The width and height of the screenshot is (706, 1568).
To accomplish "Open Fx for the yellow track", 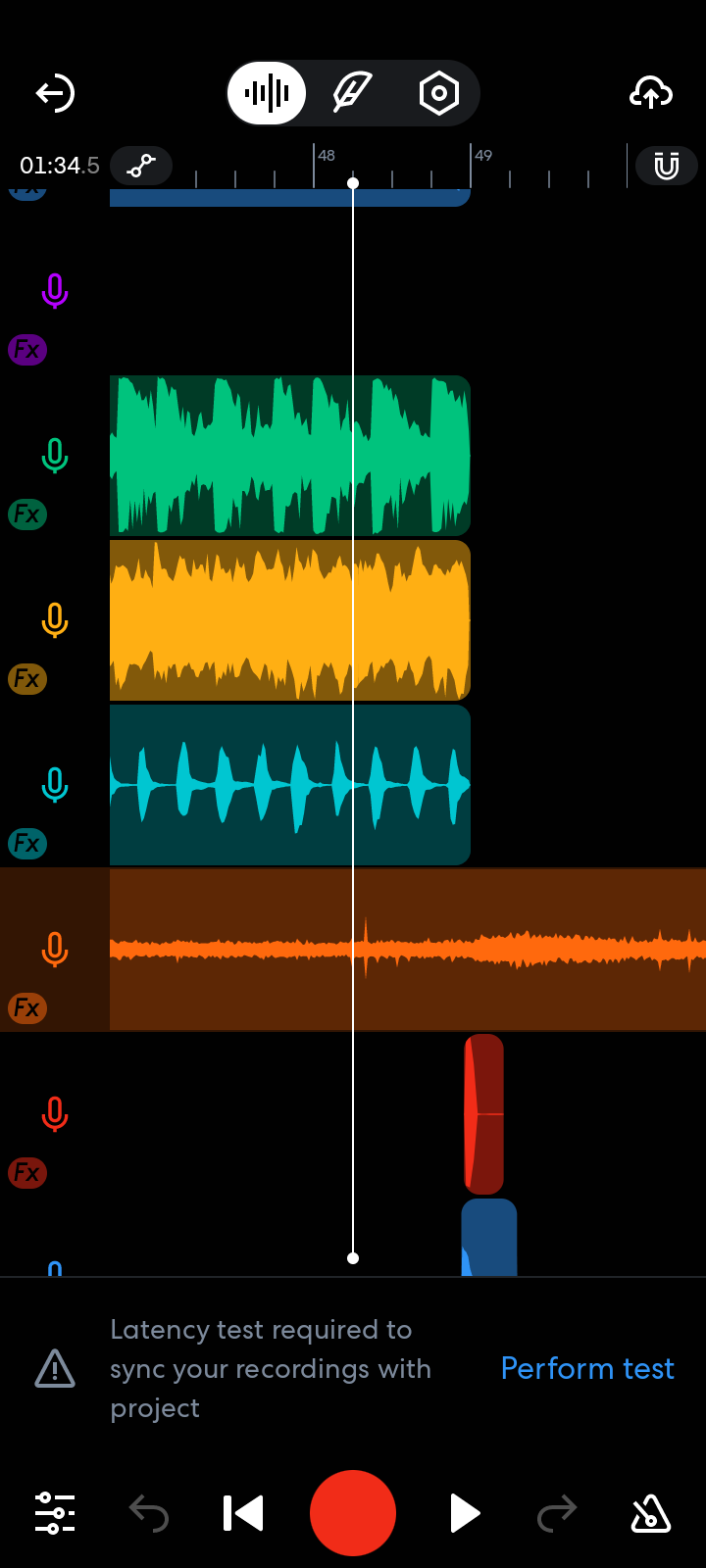I will click(x=27, y=678).
